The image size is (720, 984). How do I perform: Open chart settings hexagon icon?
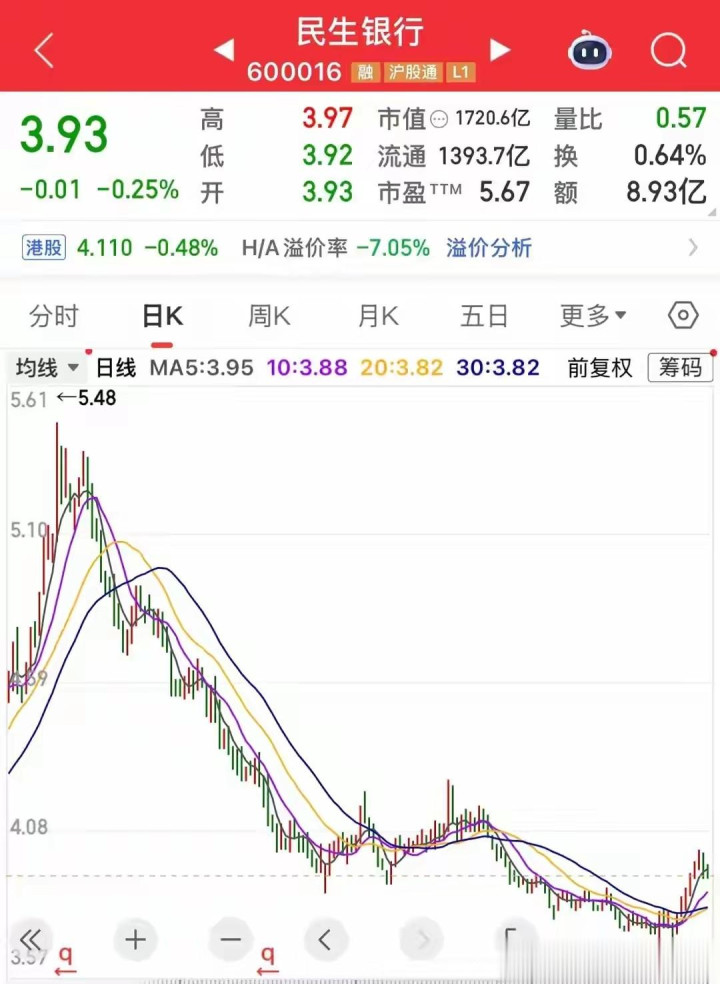pos(683,316)
